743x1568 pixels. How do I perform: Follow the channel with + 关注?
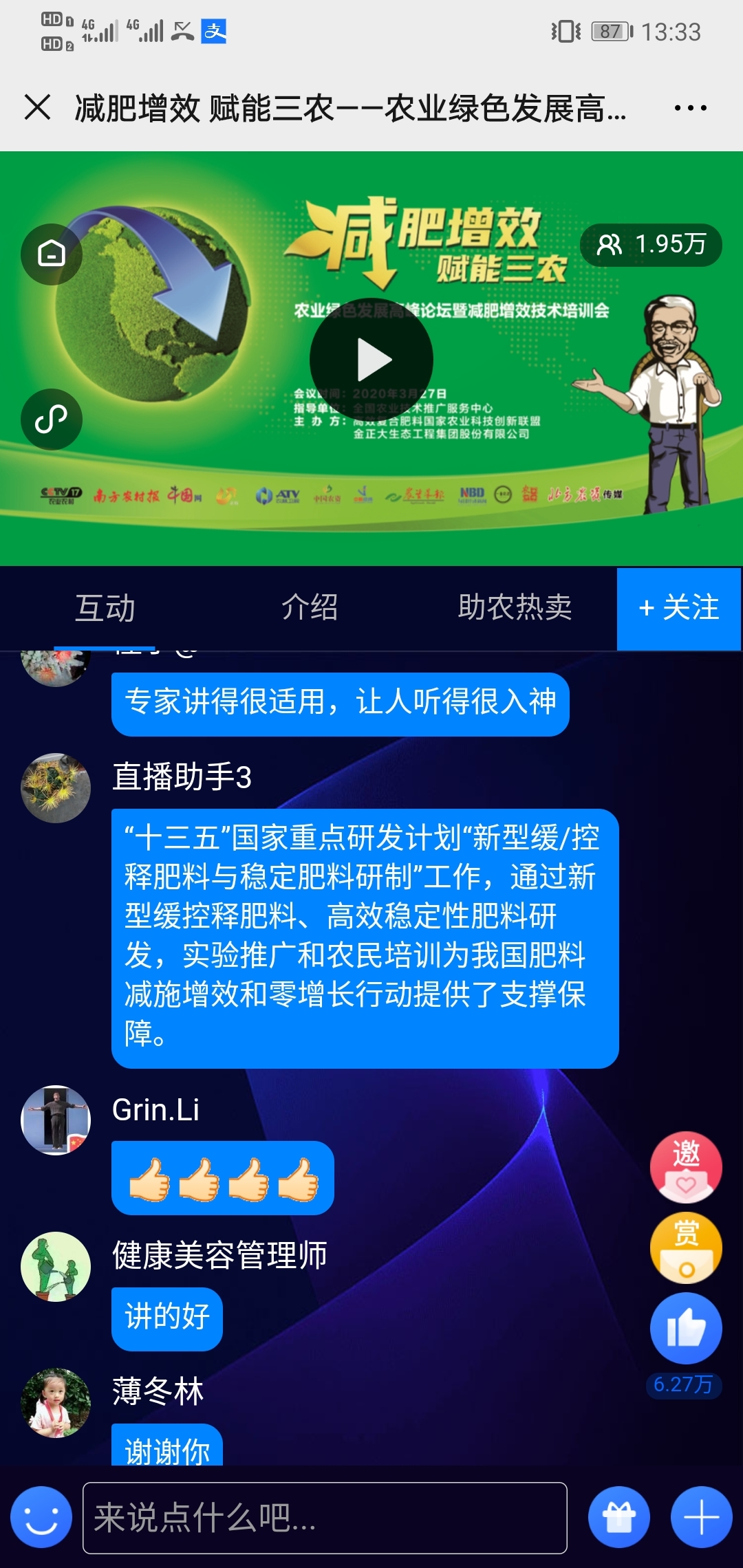coord(678,609)
